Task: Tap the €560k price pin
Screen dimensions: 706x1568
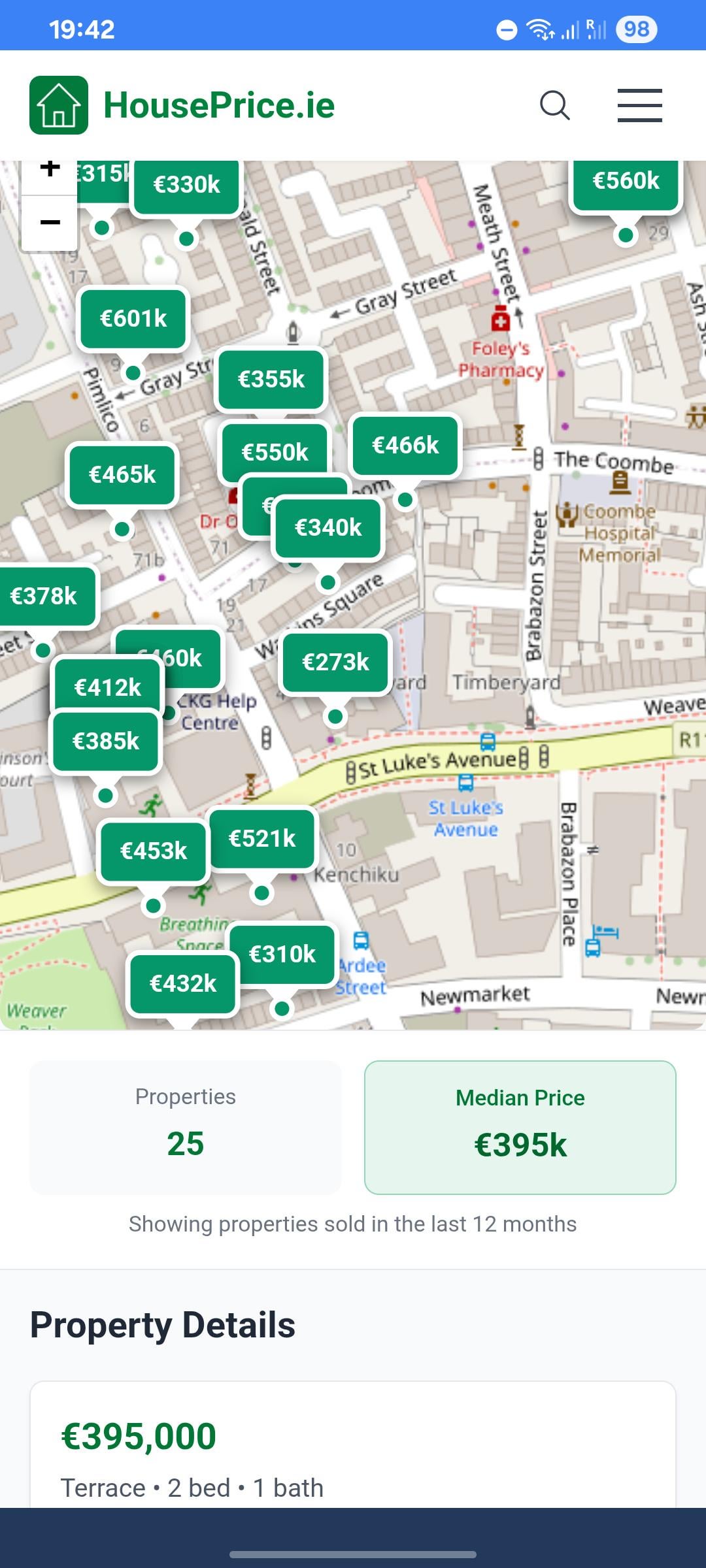Action: [626, 181]
